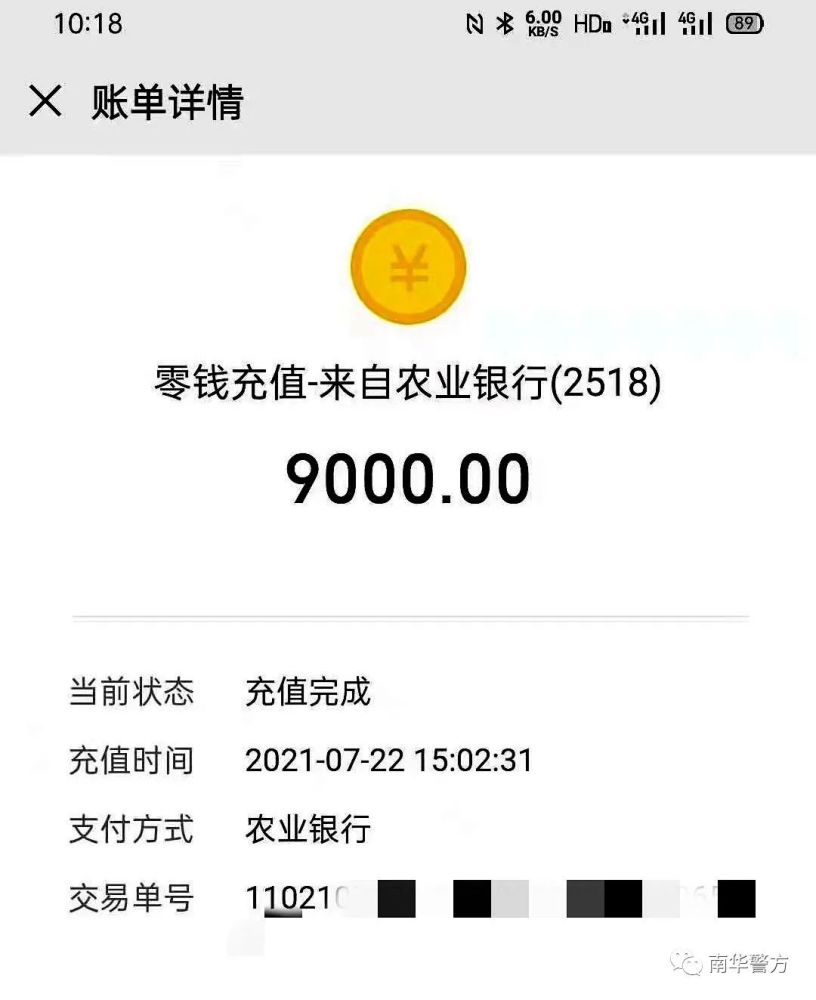The width and height of the screenshot is (816, 1000).
Task: Select the 账单详情 title
Action: coord(165,103)
